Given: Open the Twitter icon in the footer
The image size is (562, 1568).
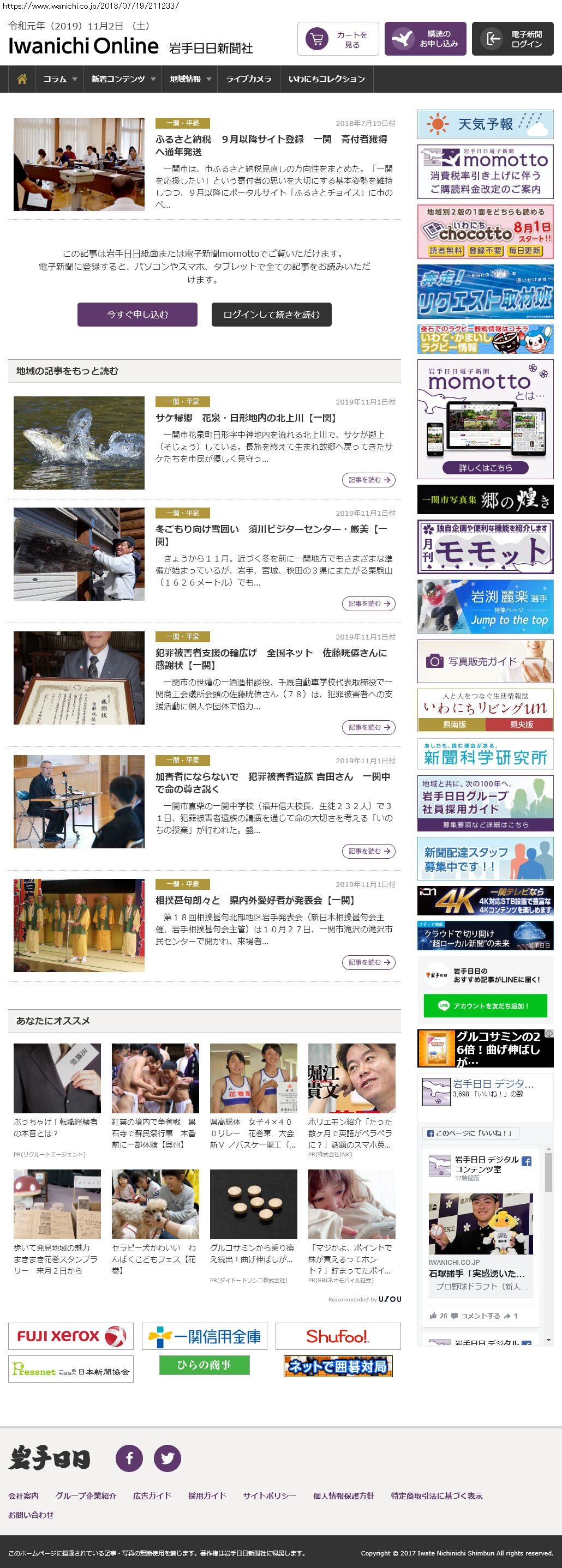Looking at the screenshot, I should [167, 1458].
